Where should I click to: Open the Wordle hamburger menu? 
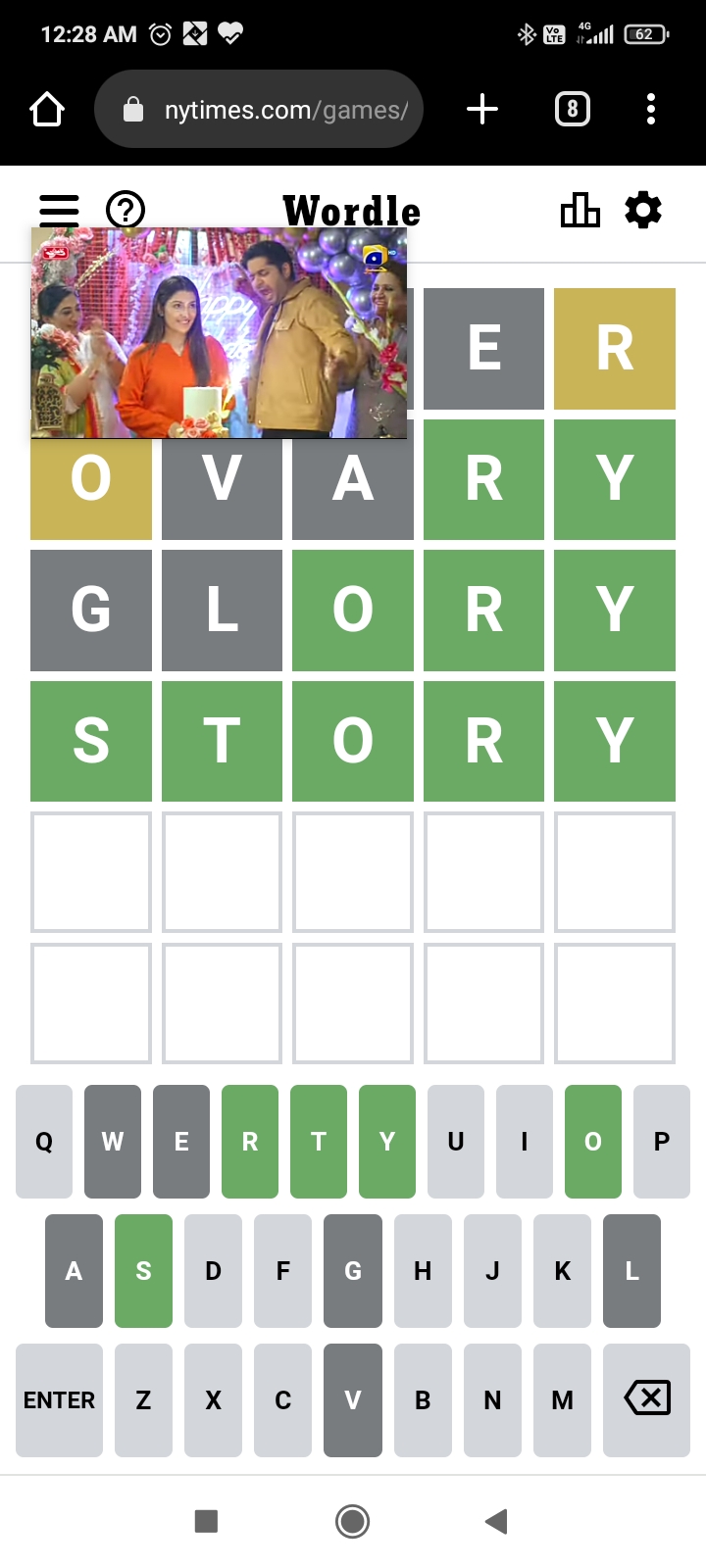coord(59,210)
